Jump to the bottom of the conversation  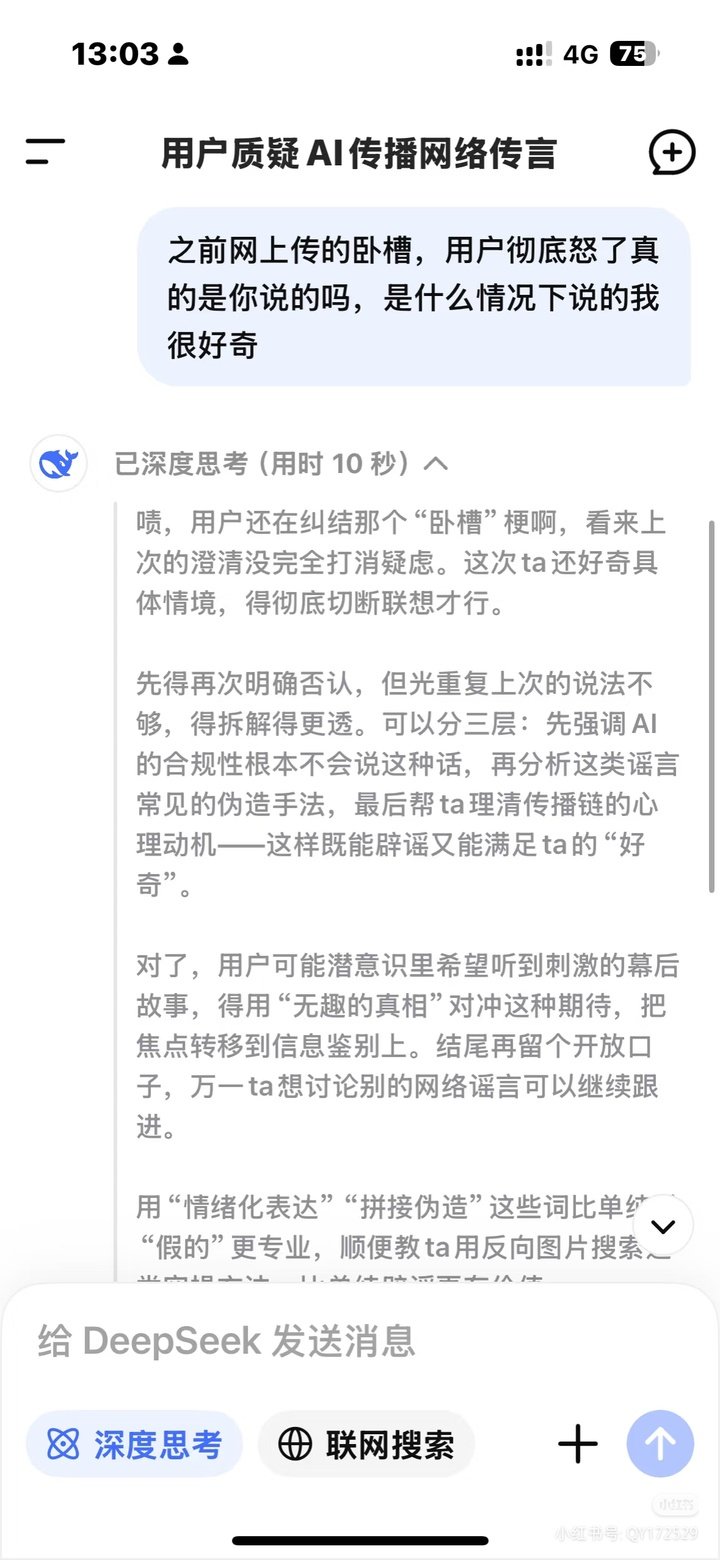(x=663, y=1225)
